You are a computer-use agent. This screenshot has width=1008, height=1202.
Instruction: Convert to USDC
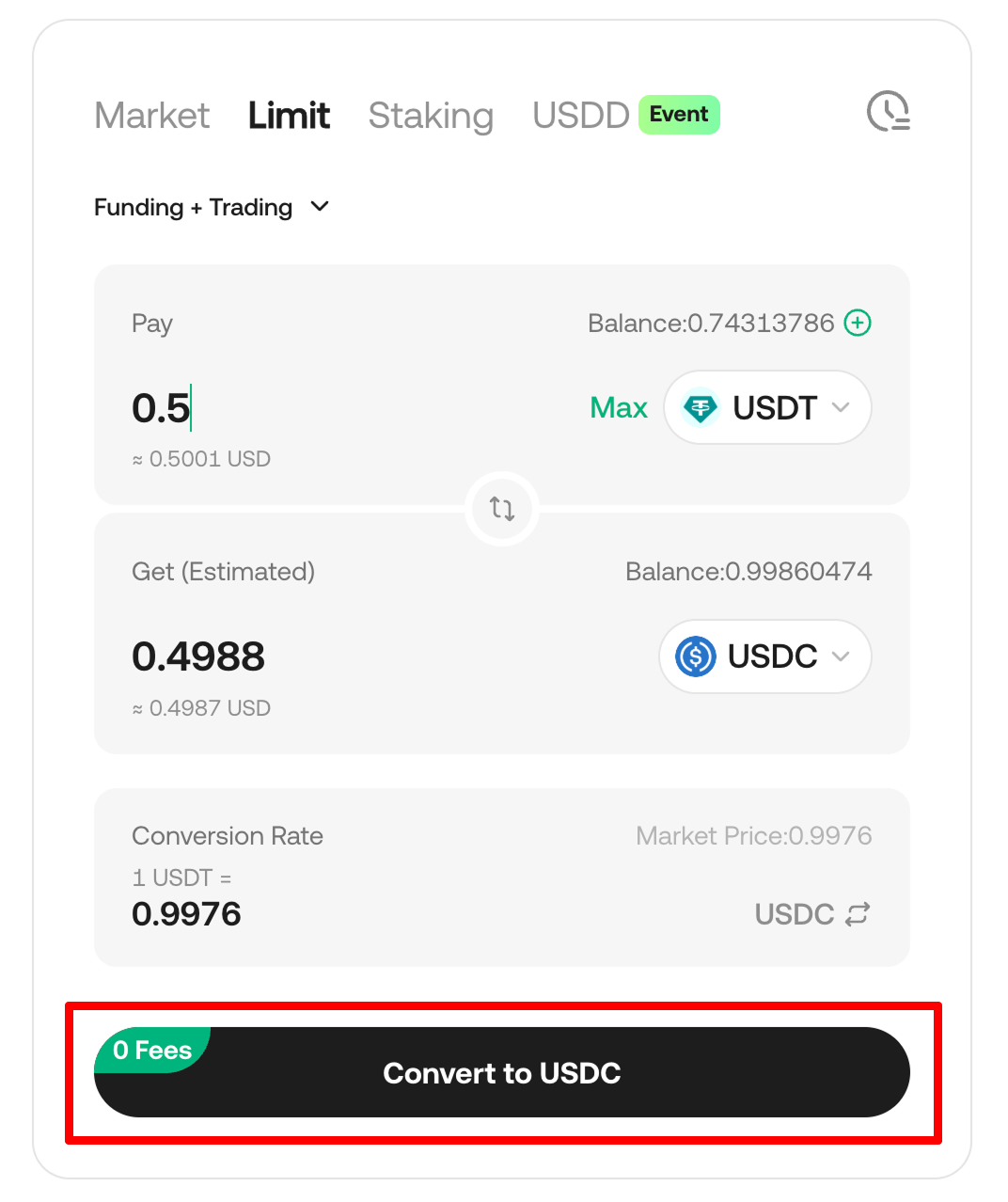(x=502, y=1073)
